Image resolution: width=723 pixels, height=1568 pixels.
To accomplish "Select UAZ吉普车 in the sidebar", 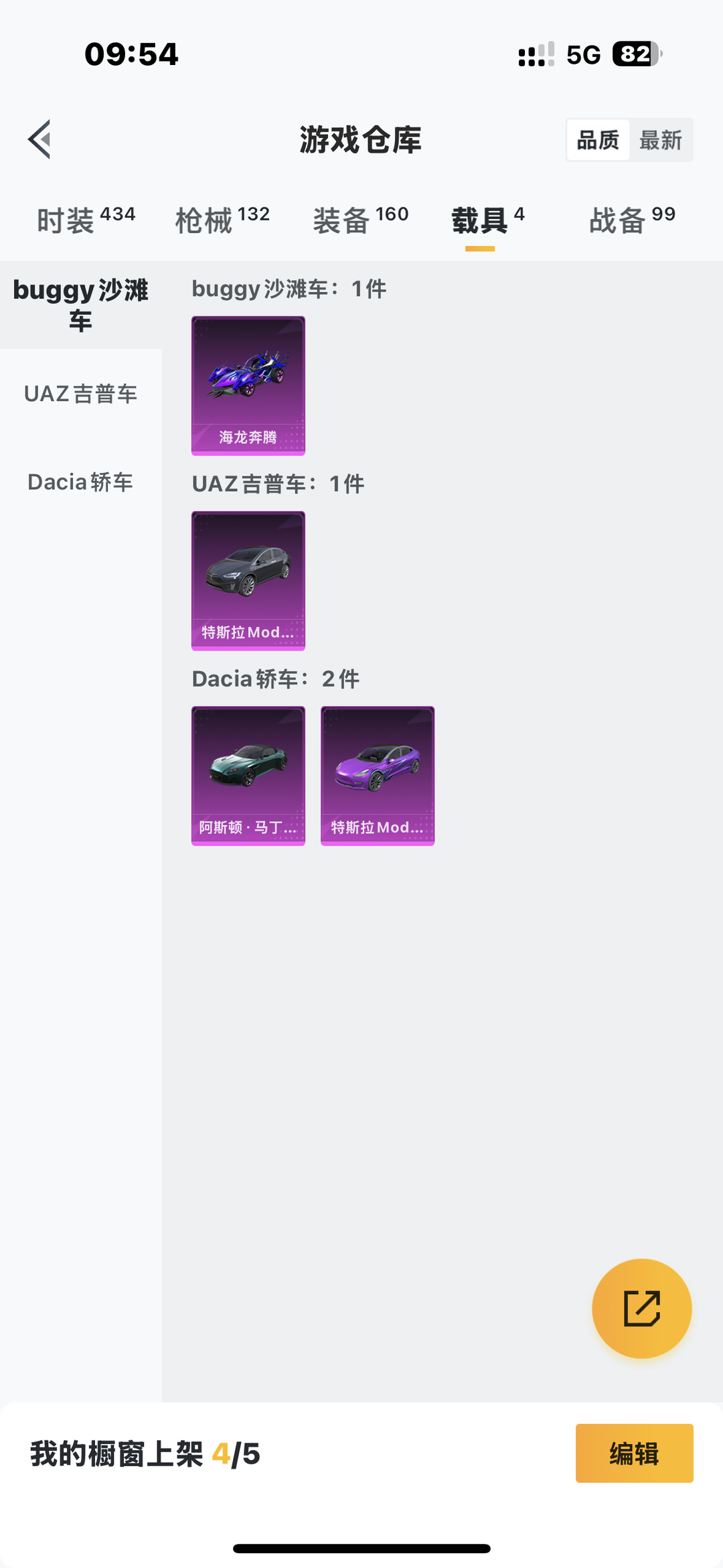I will pos(81,394).
